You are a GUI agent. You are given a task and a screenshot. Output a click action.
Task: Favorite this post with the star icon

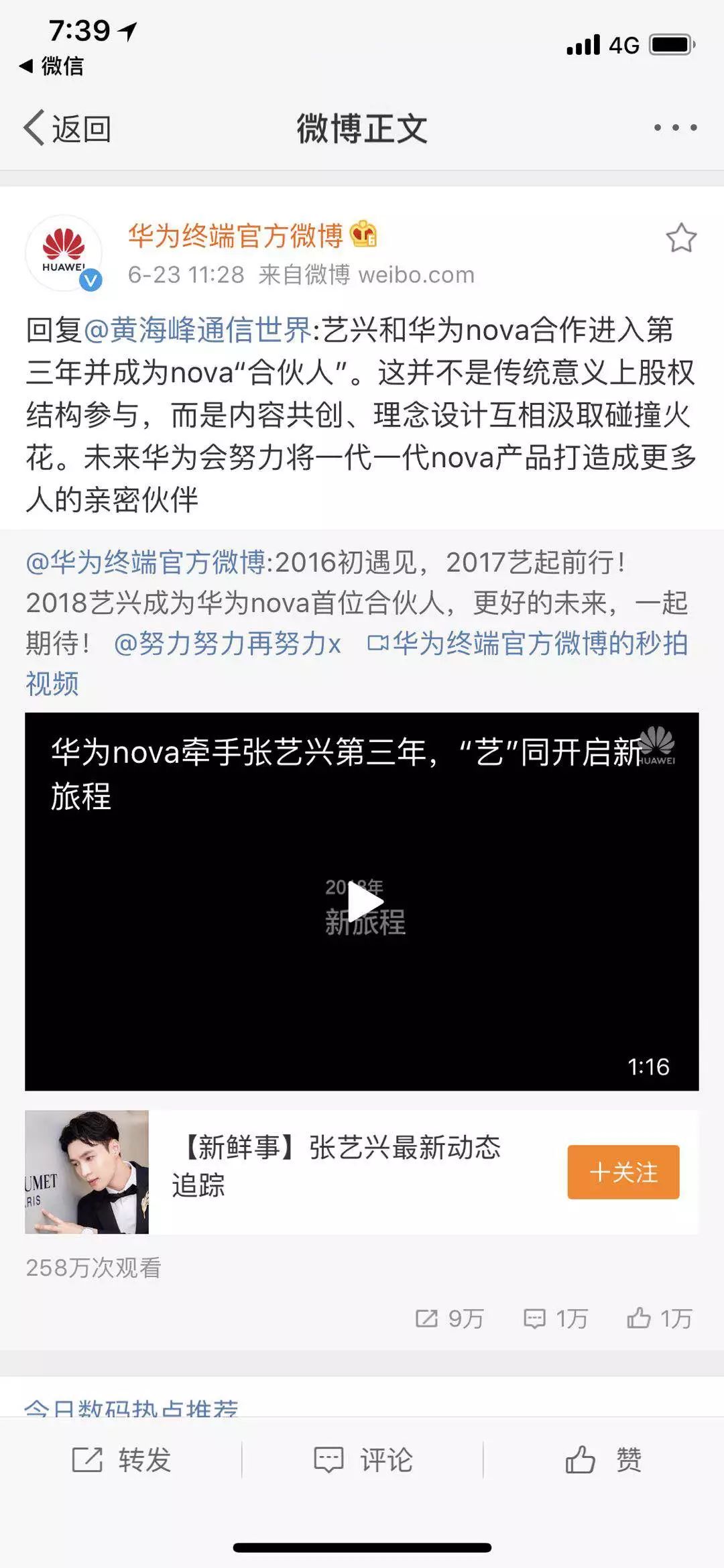click(681, 238)
